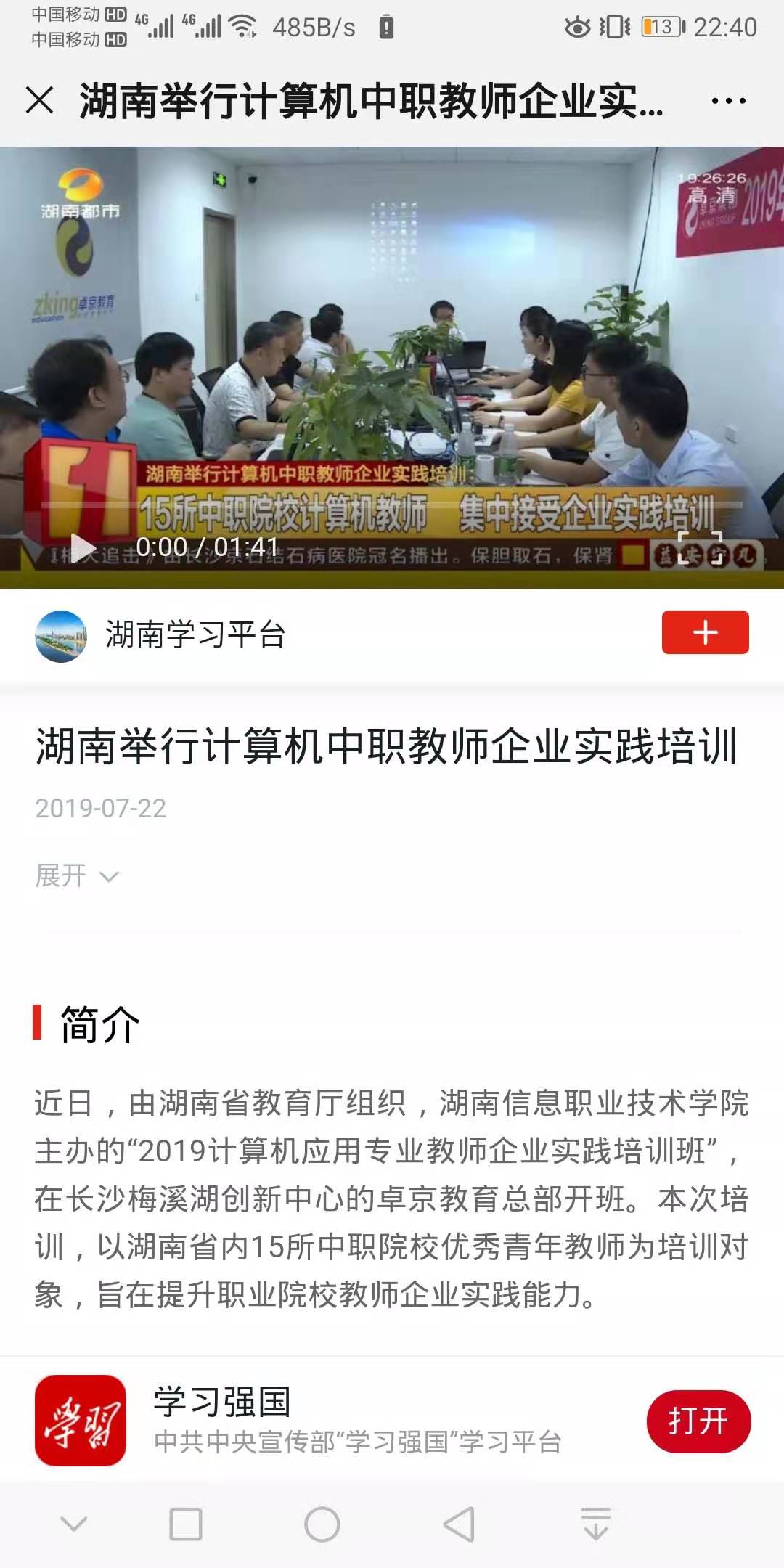Pull down the notification panel via nav icon
This screenshot has height=1568, width=784.
(x=595, y=1524)
